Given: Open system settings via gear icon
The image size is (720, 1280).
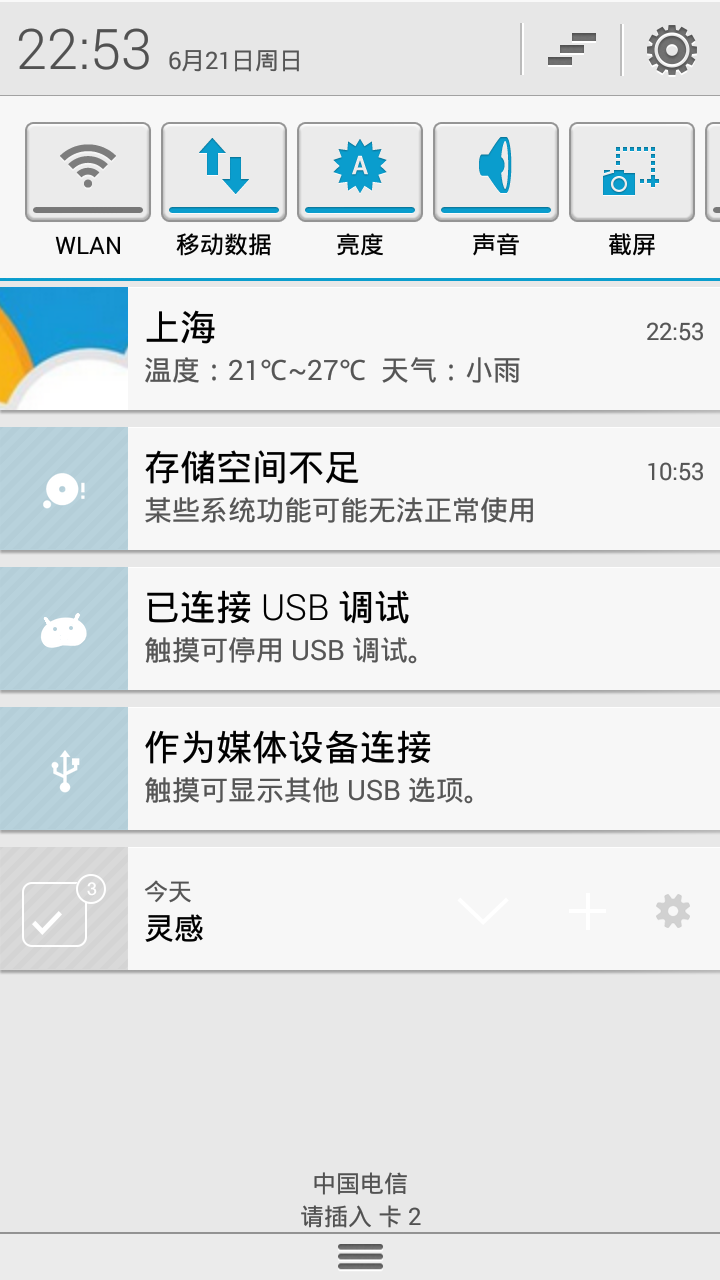Looking at the screenshot, I should click(x=671, y=49).
